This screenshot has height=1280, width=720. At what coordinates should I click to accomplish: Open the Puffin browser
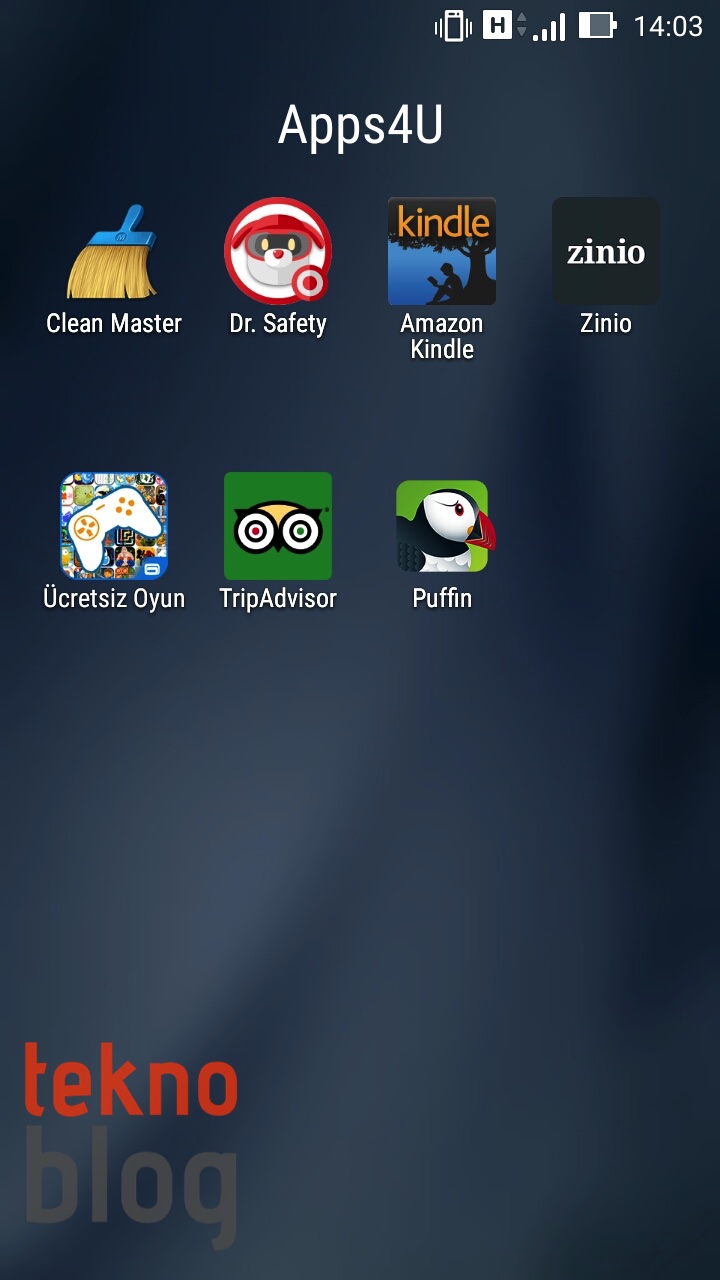(x=441, y=526)
